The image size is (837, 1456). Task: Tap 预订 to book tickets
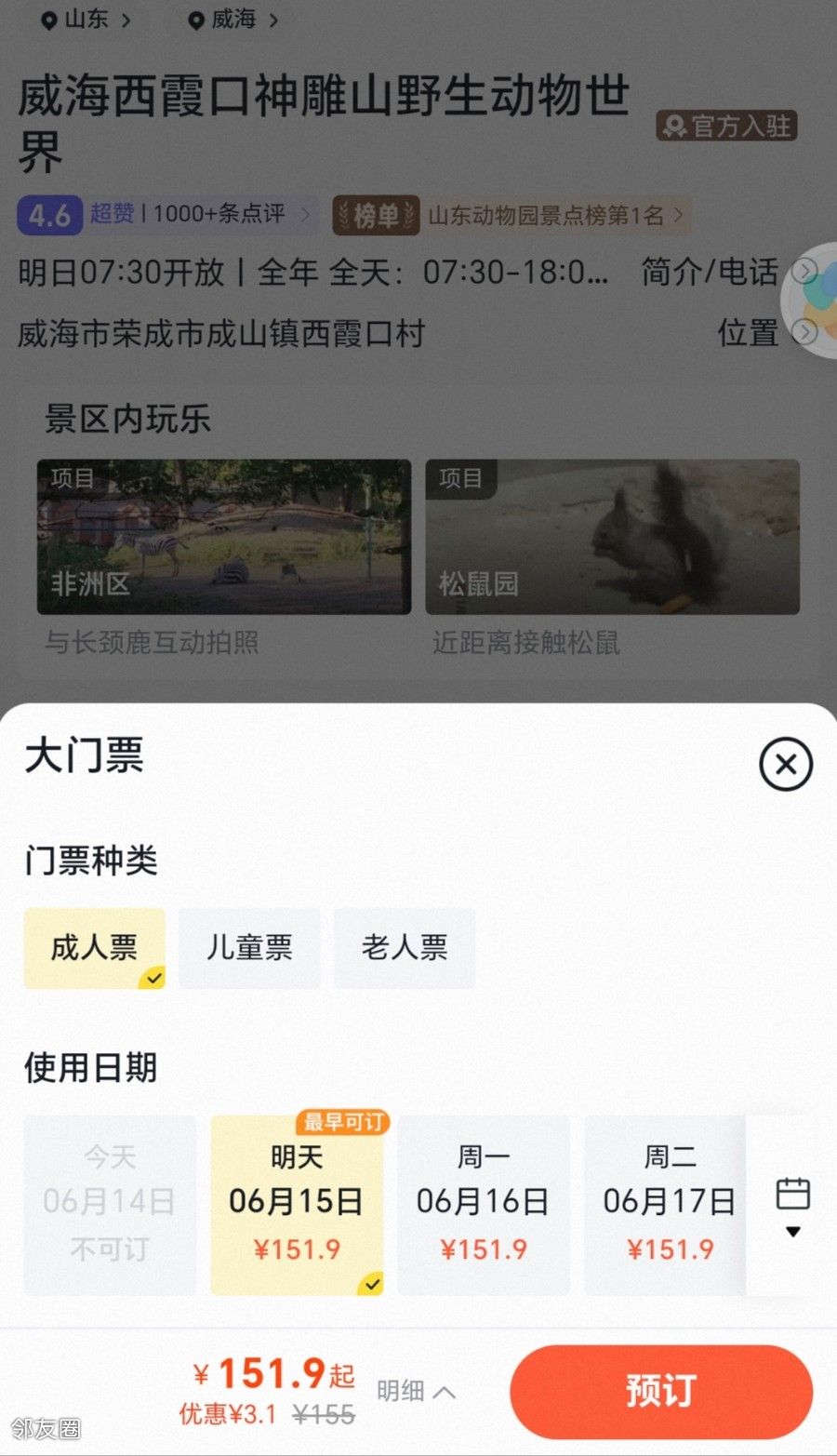[x=660, y=1392]
